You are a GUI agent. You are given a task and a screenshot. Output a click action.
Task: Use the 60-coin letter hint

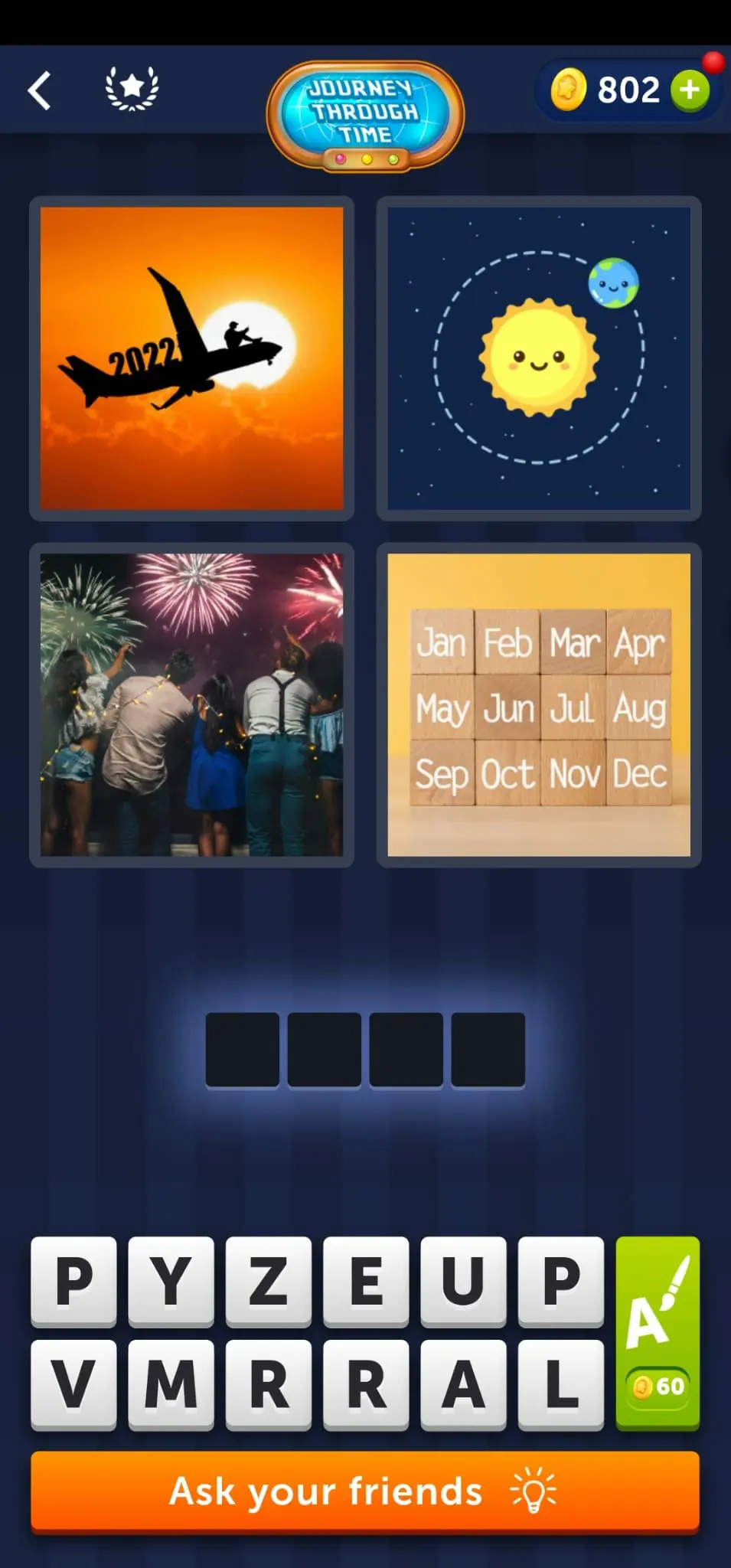pyautogui.click(x=658, y=1334)
